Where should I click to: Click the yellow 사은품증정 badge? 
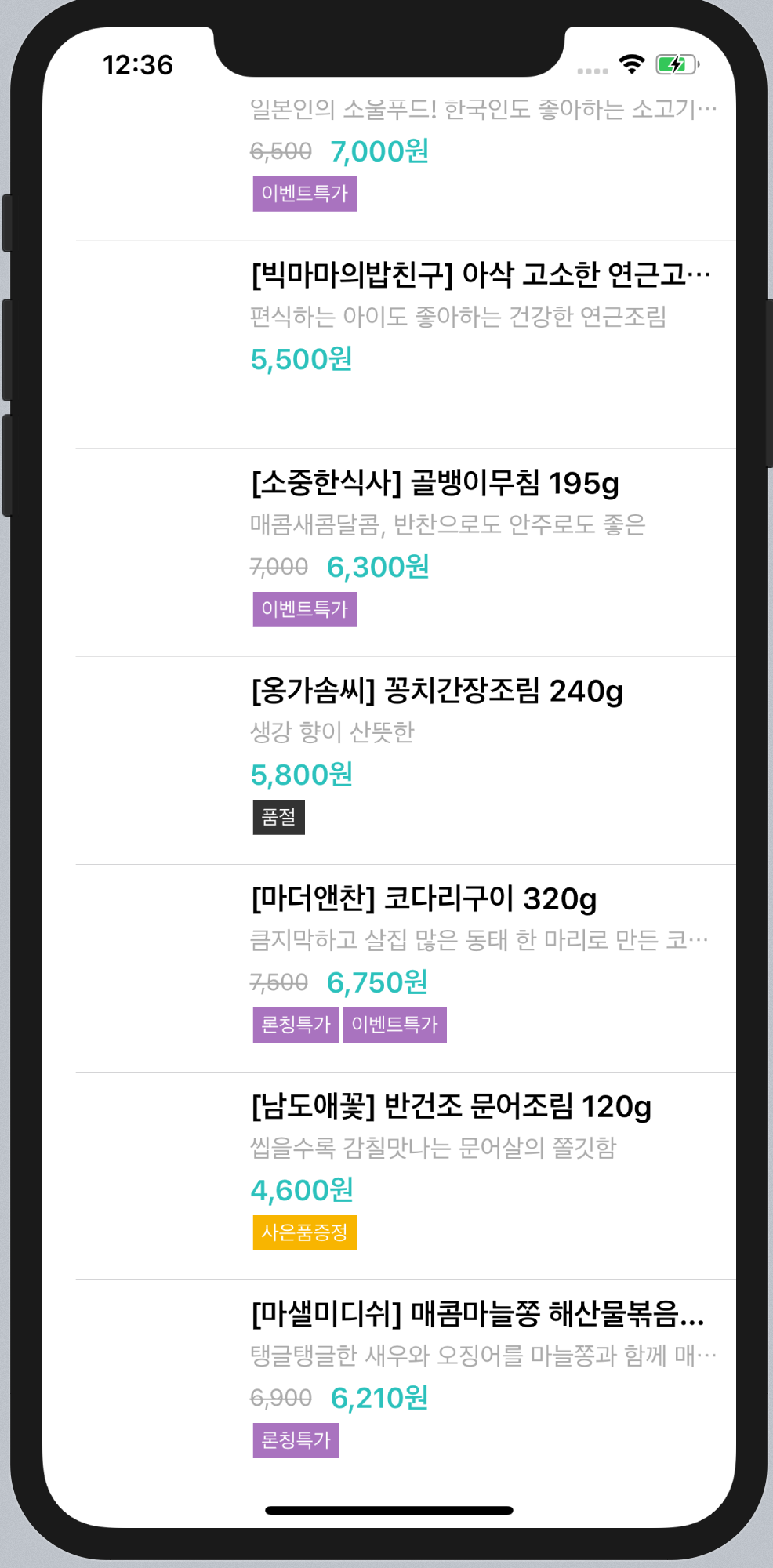coord(304,1232)
